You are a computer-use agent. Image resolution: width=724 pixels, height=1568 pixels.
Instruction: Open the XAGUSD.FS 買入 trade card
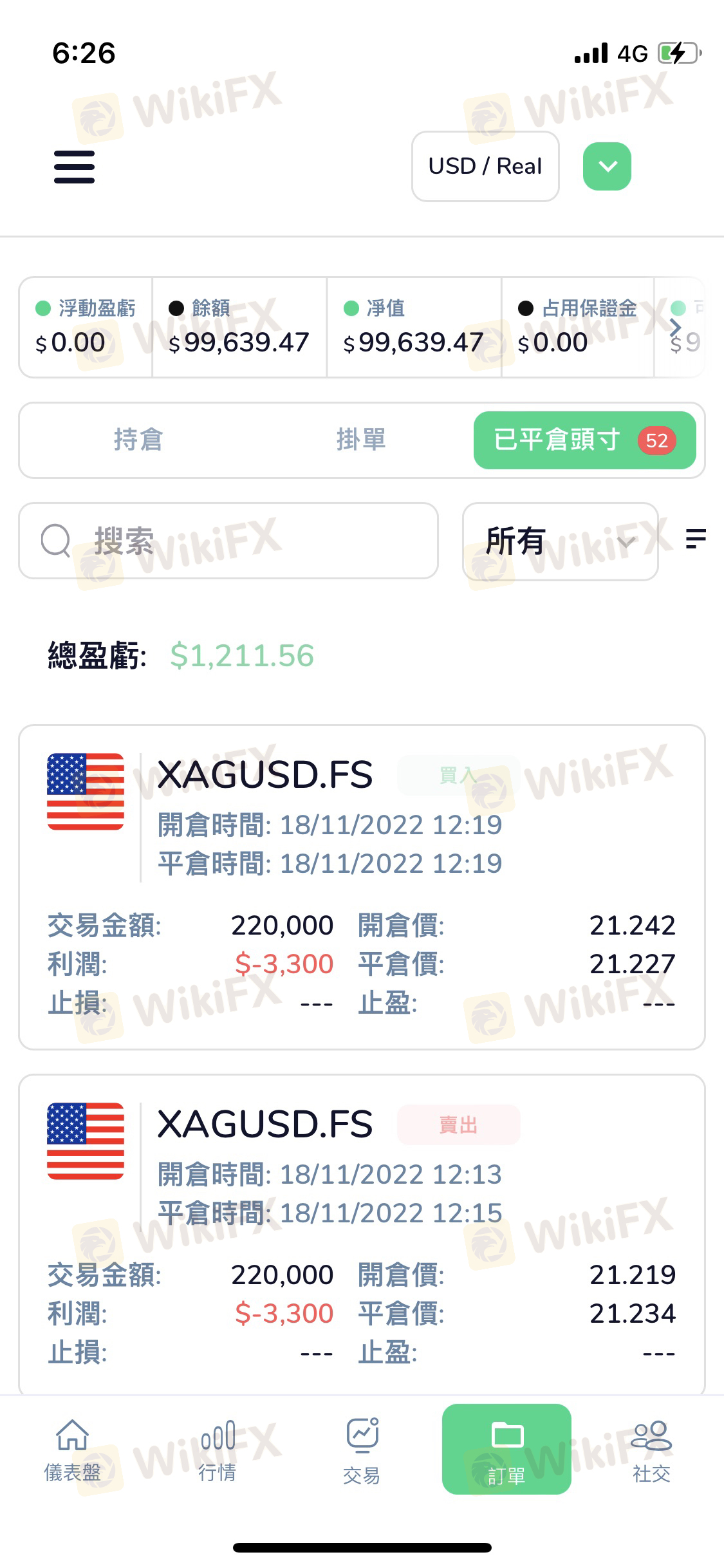362,887
